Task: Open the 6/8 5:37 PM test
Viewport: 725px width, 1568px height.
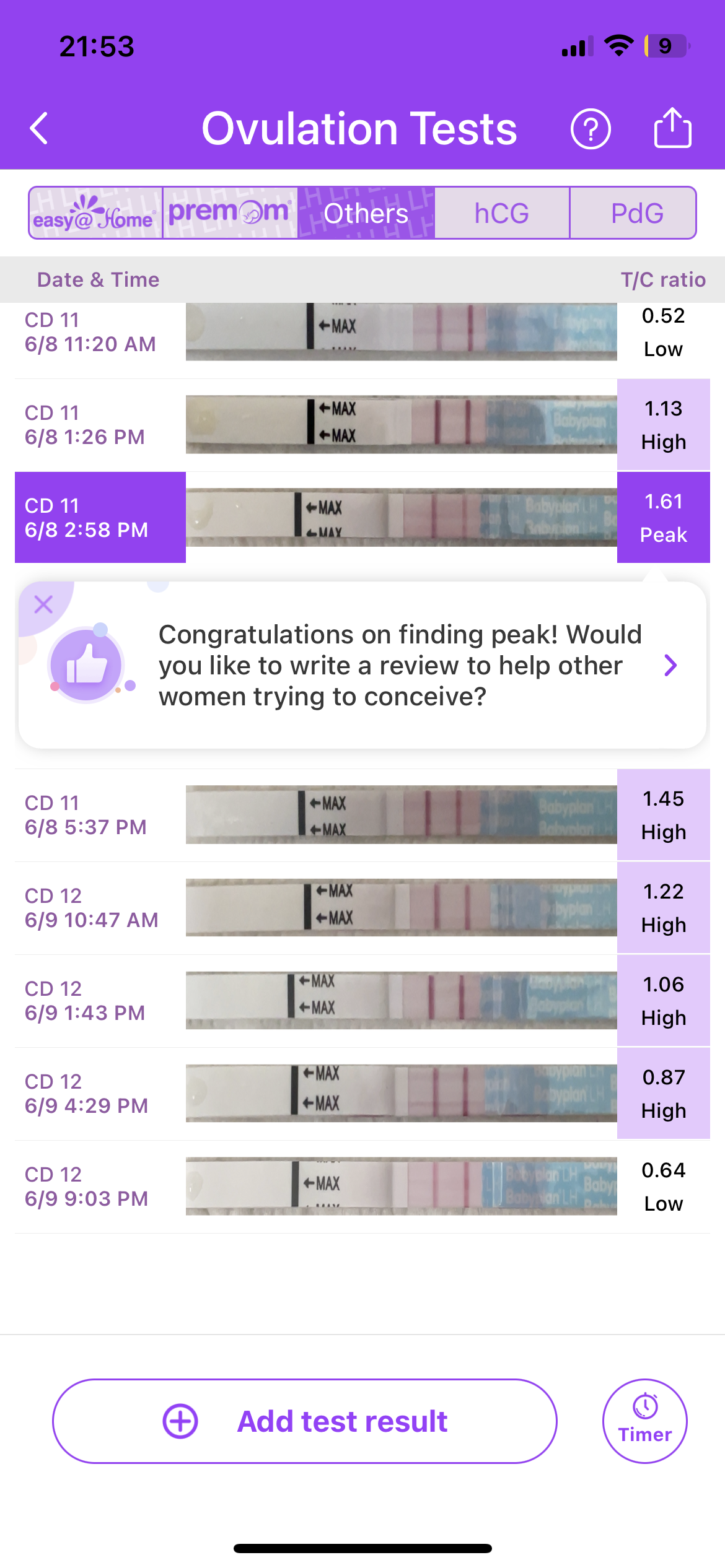Action: (x=362, y=815)
